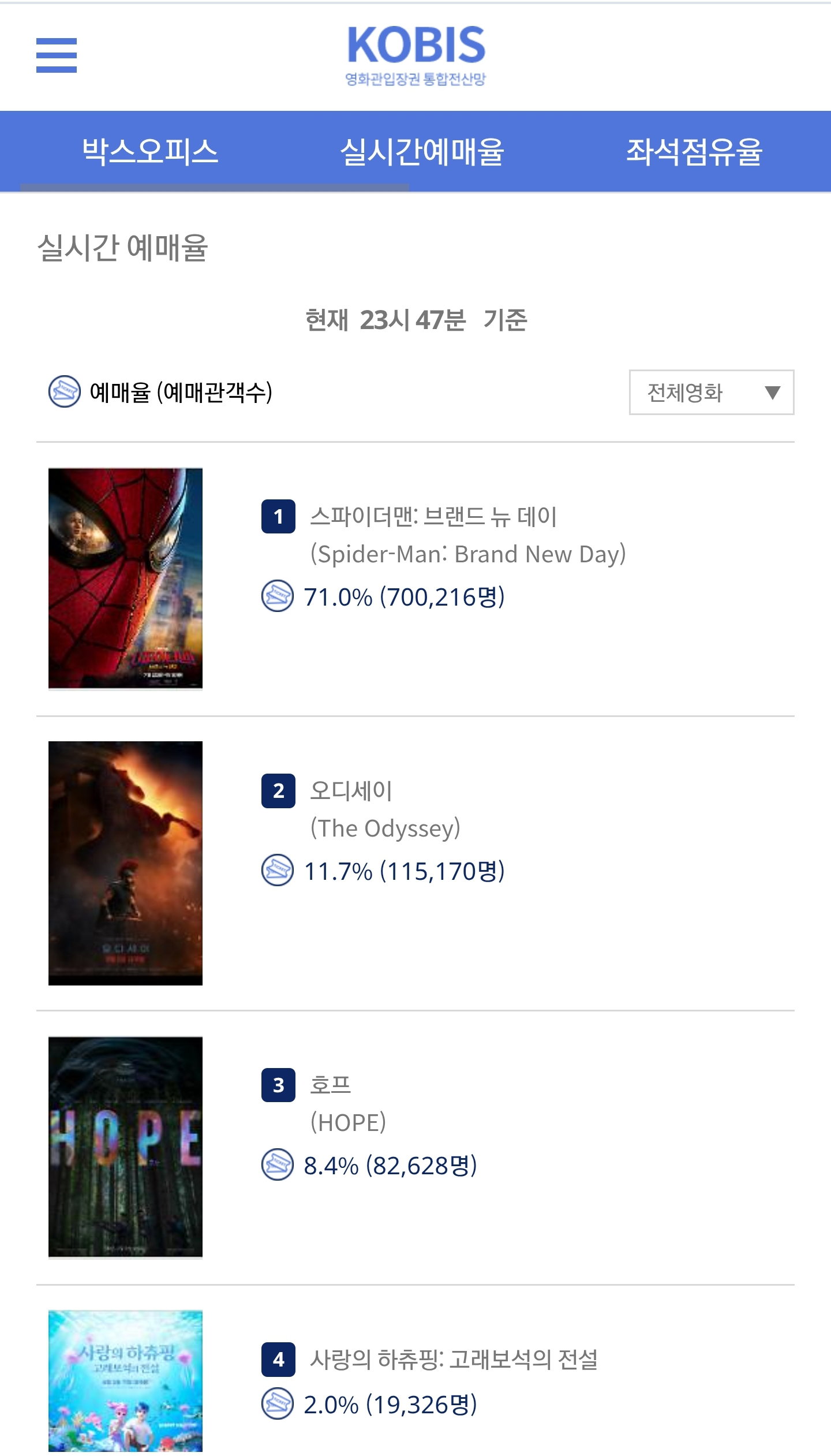831x1456 pixels.
Task: Expand the 전체영화 dropdown filter
Action: click(x=712, y=393)
